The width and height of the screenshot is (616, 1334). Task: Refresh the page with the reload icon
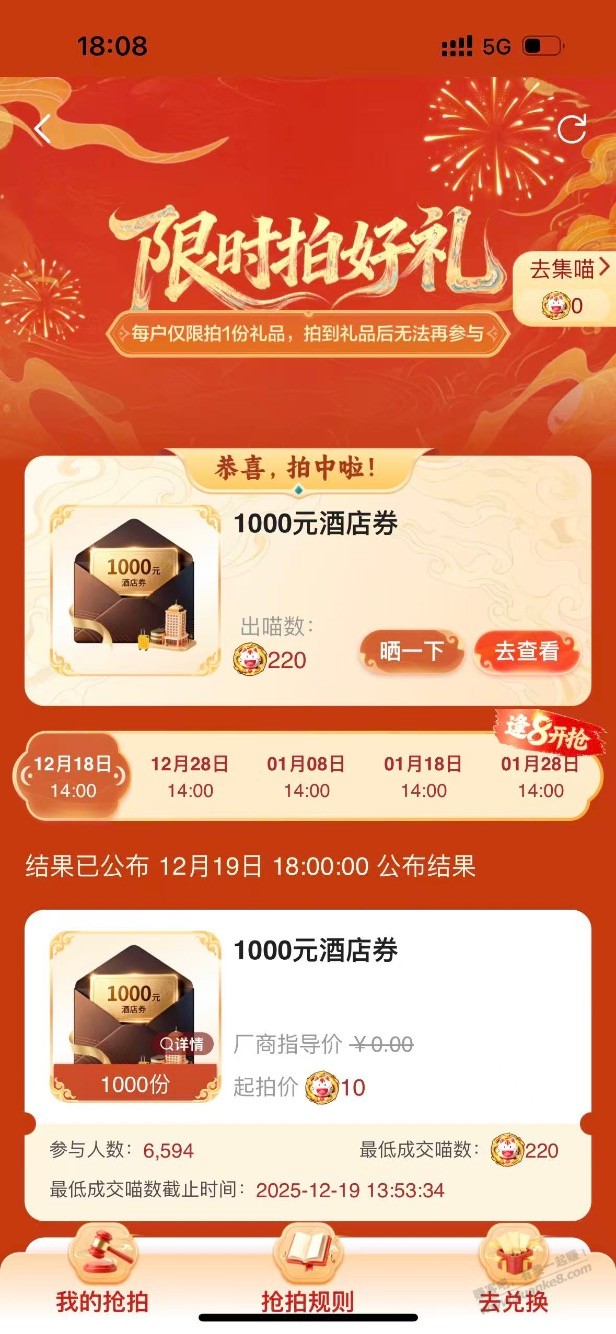(572, 129)
